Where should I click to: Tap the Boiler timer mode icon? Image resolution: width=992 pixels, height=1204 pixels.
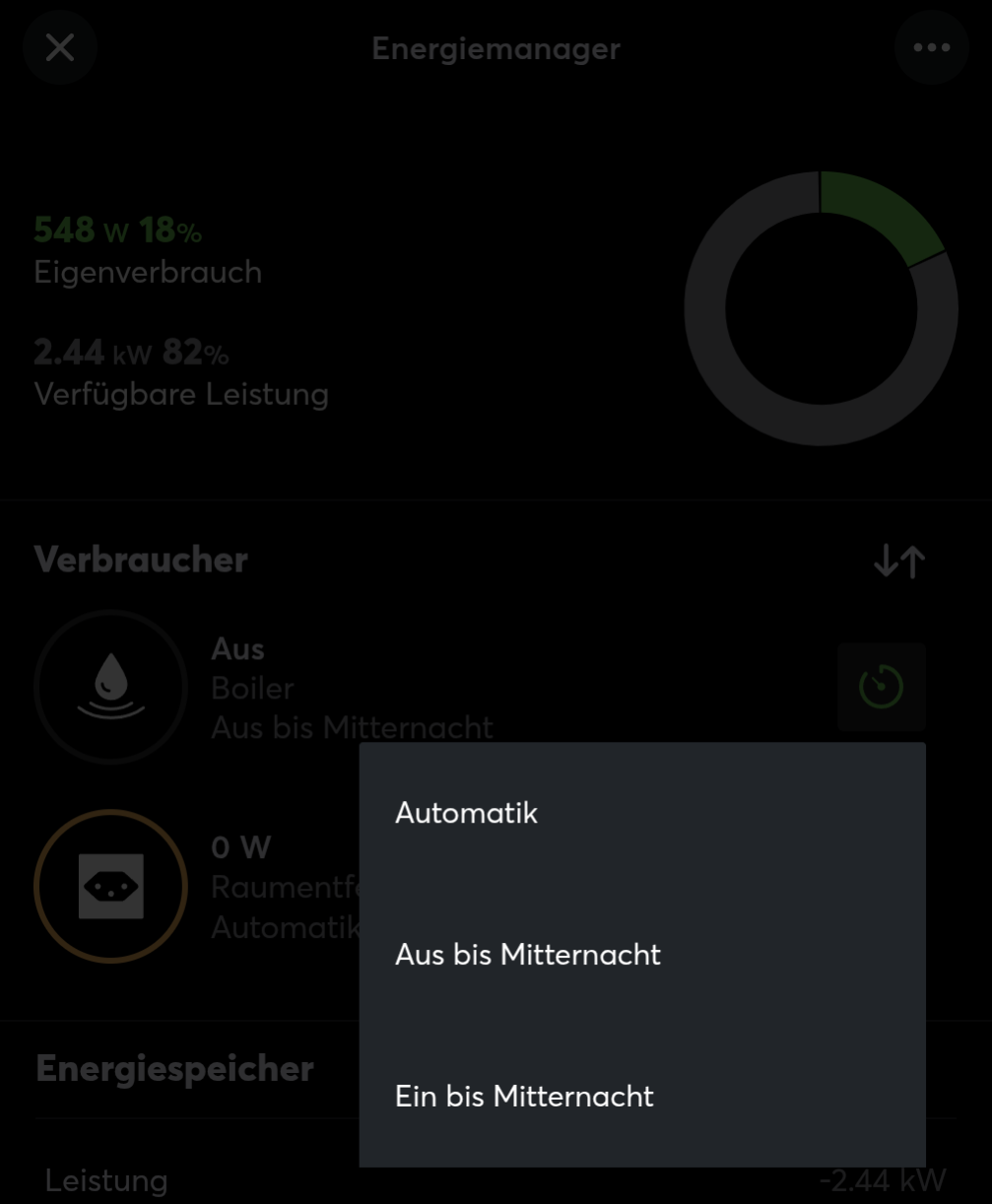point(881,687)
